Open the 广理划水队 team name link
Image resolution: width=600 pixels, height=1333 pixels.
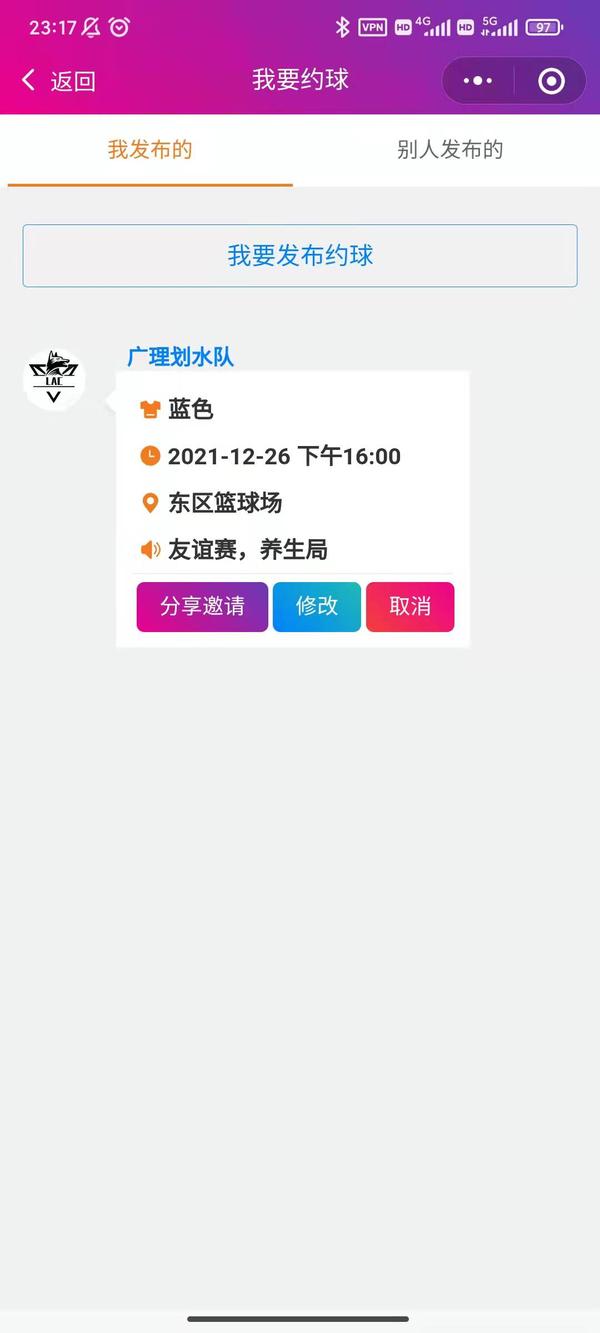[180, 357]
